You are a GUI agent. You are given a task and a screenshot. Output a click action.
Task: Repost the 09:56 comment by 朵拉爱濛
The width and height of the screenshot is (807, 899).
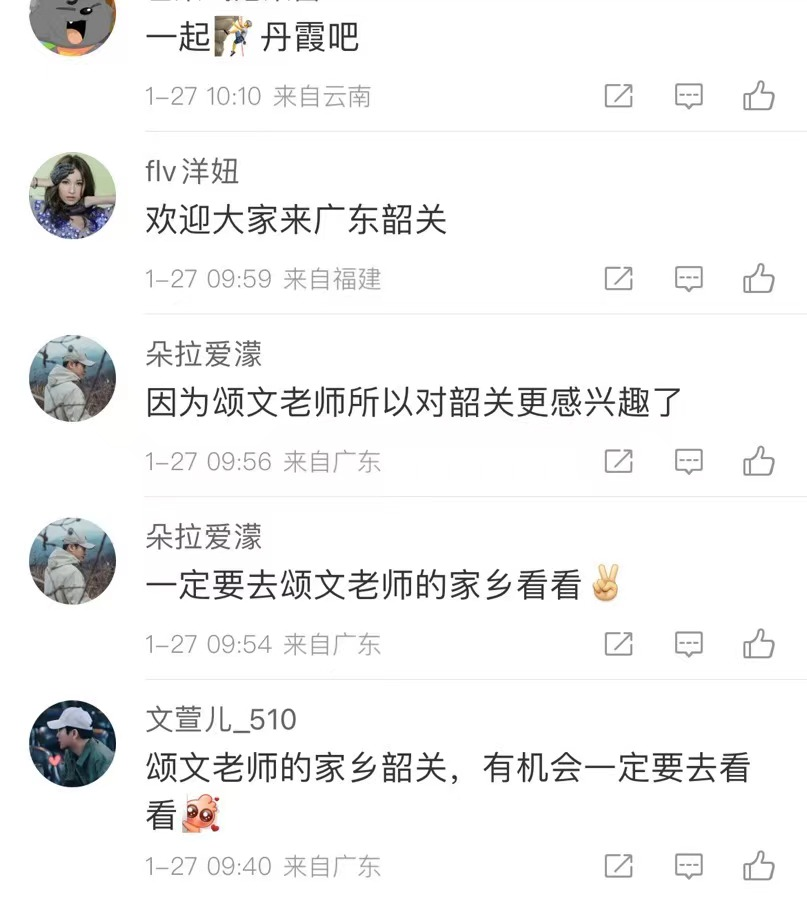pyautogui.click(x=619, y=461)
